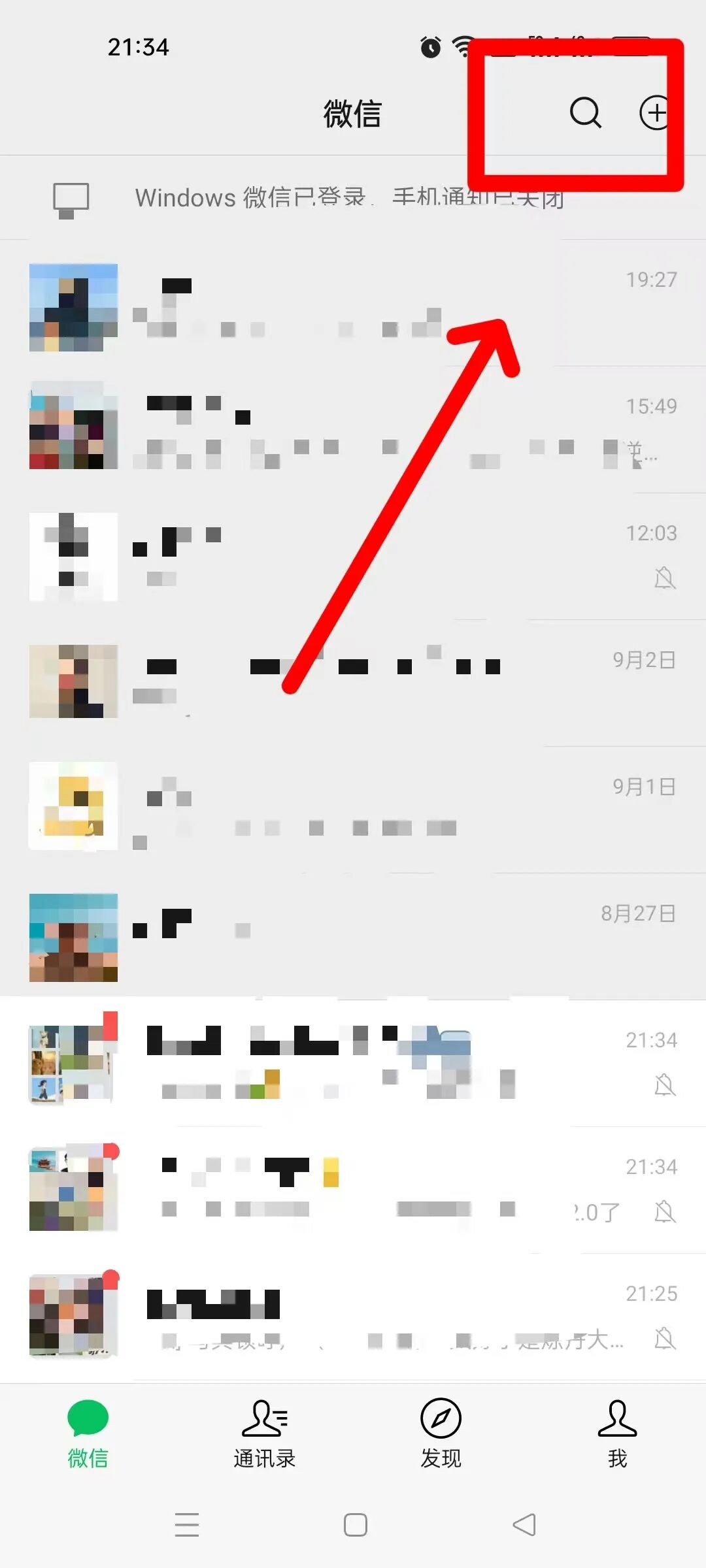Image resolution: width=706 pixels, height=1568 pixels.
Task: Go to the home screen
Action: [x=355, y=1525]
